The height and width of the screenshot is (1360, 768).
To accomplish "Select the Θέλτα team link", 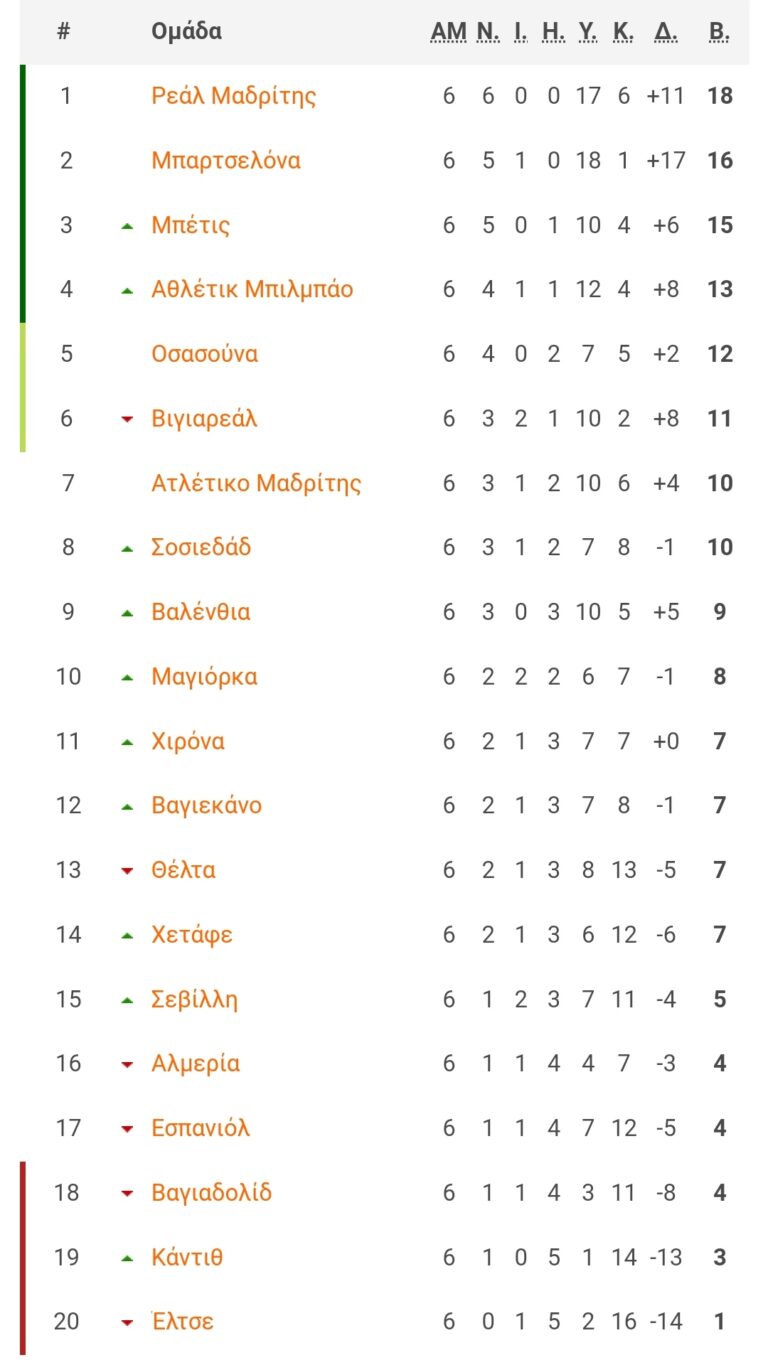I will [x=183, y=870].
